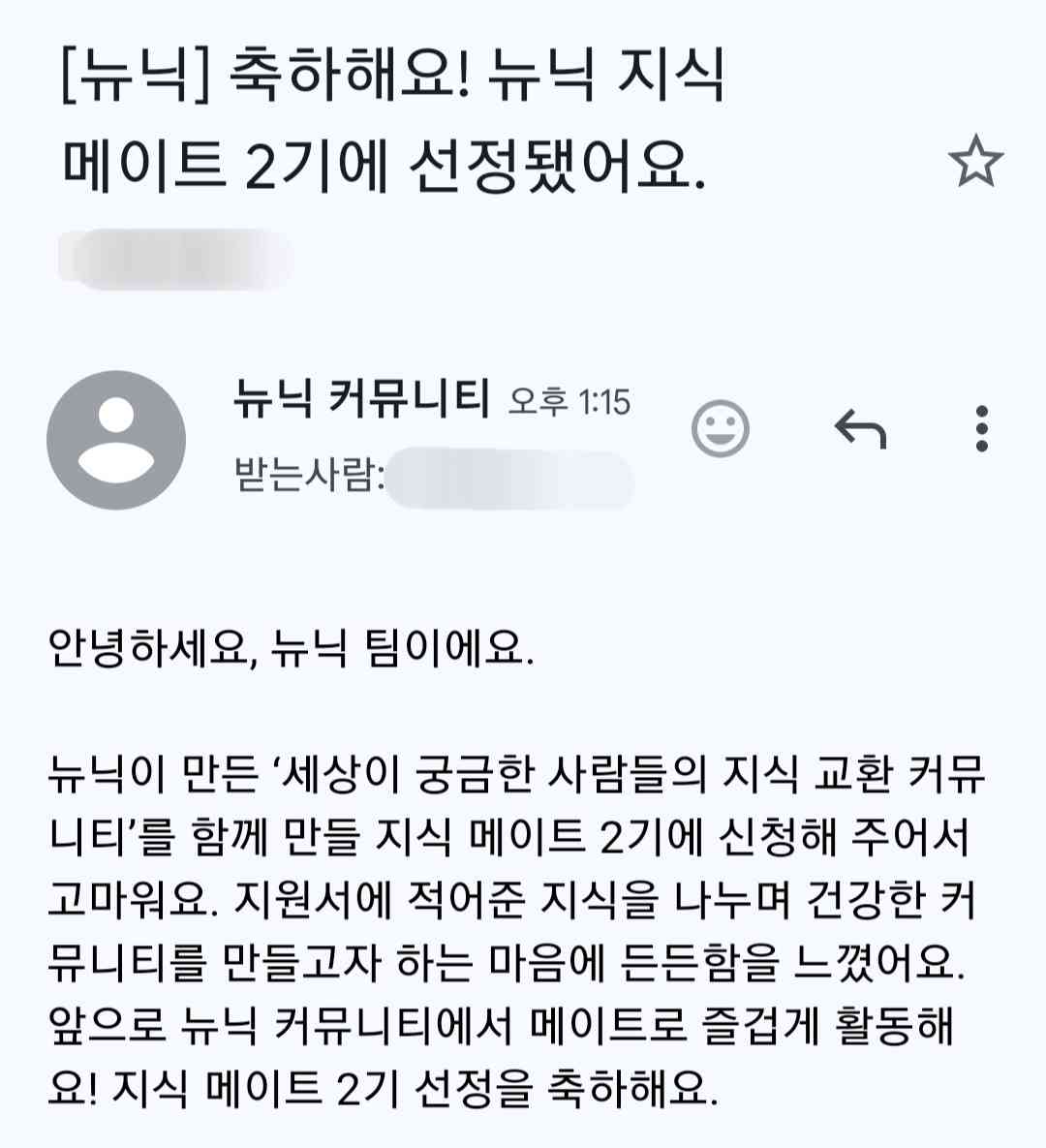Add an emoji reaction to the email
The image size is (1046, 1148).
pyautogui.click(x=721, y=428)
